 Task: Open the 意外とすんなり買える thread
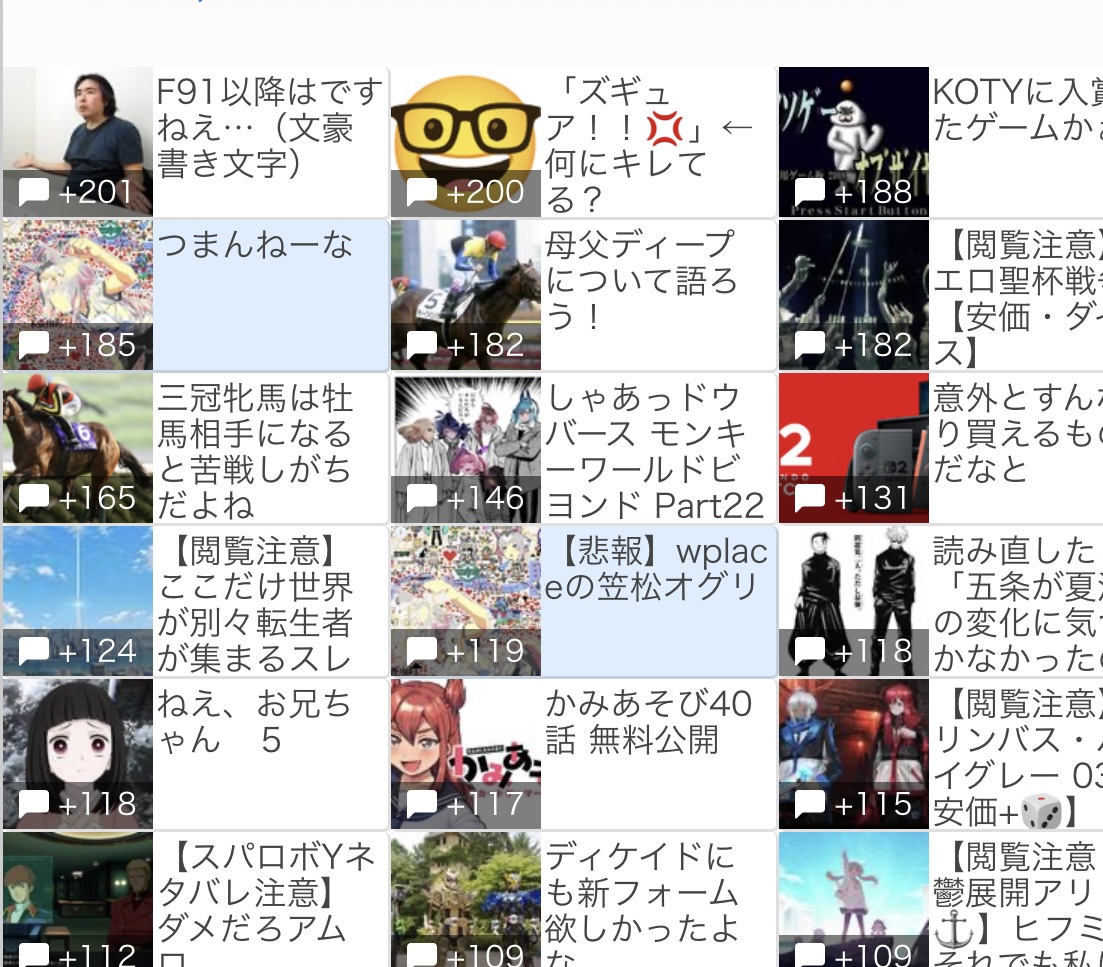[941, 448]
